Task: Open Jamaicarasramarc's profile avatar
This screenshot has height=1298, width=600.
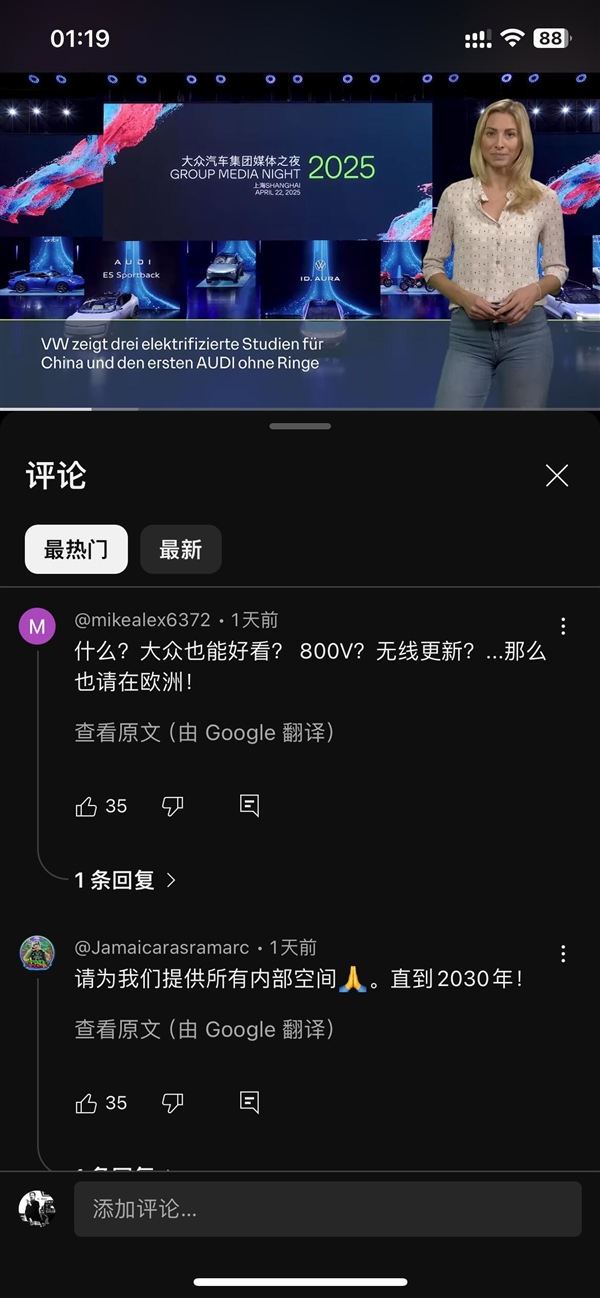Action: click(37, 953)
